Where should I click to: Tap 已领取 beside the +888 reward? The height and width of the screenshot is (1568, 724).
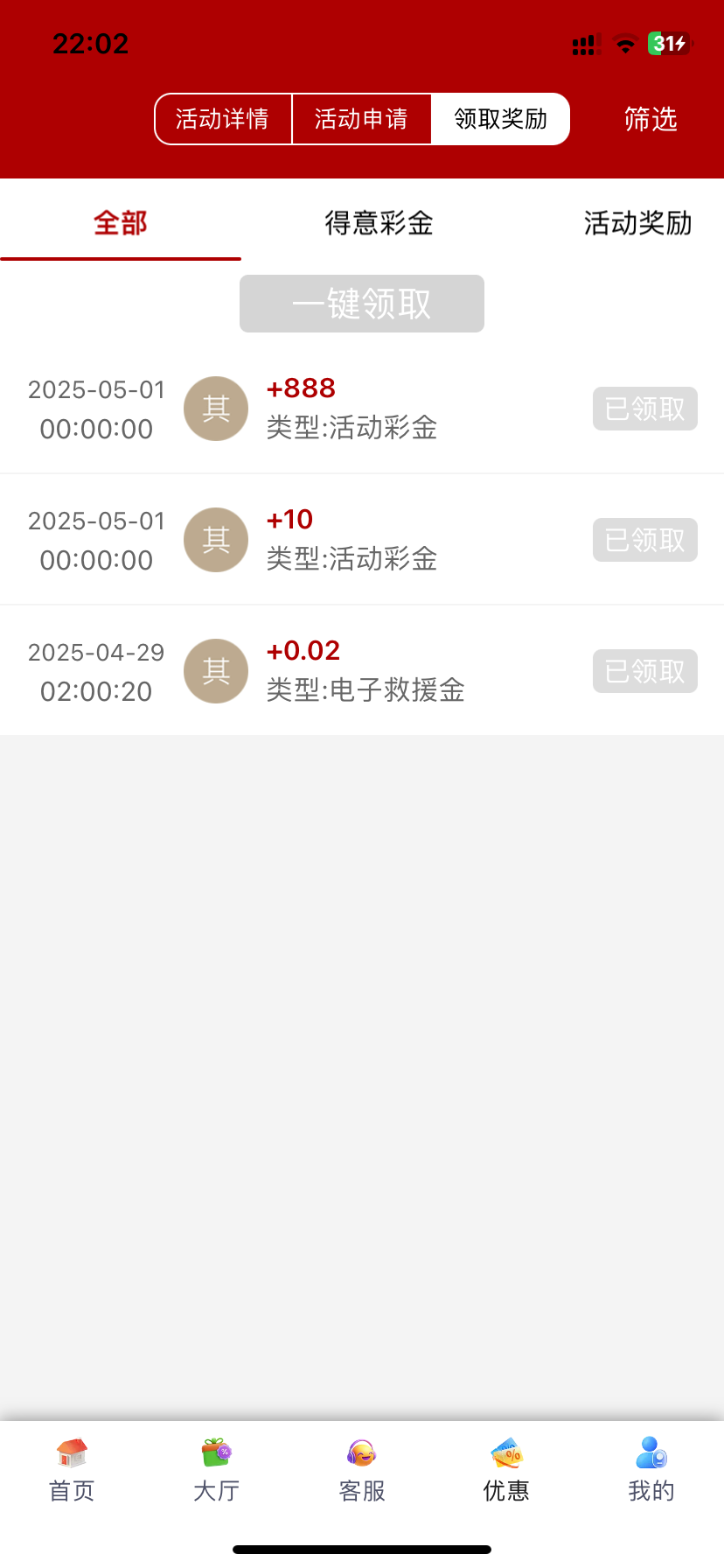click(x=645, y=409)
